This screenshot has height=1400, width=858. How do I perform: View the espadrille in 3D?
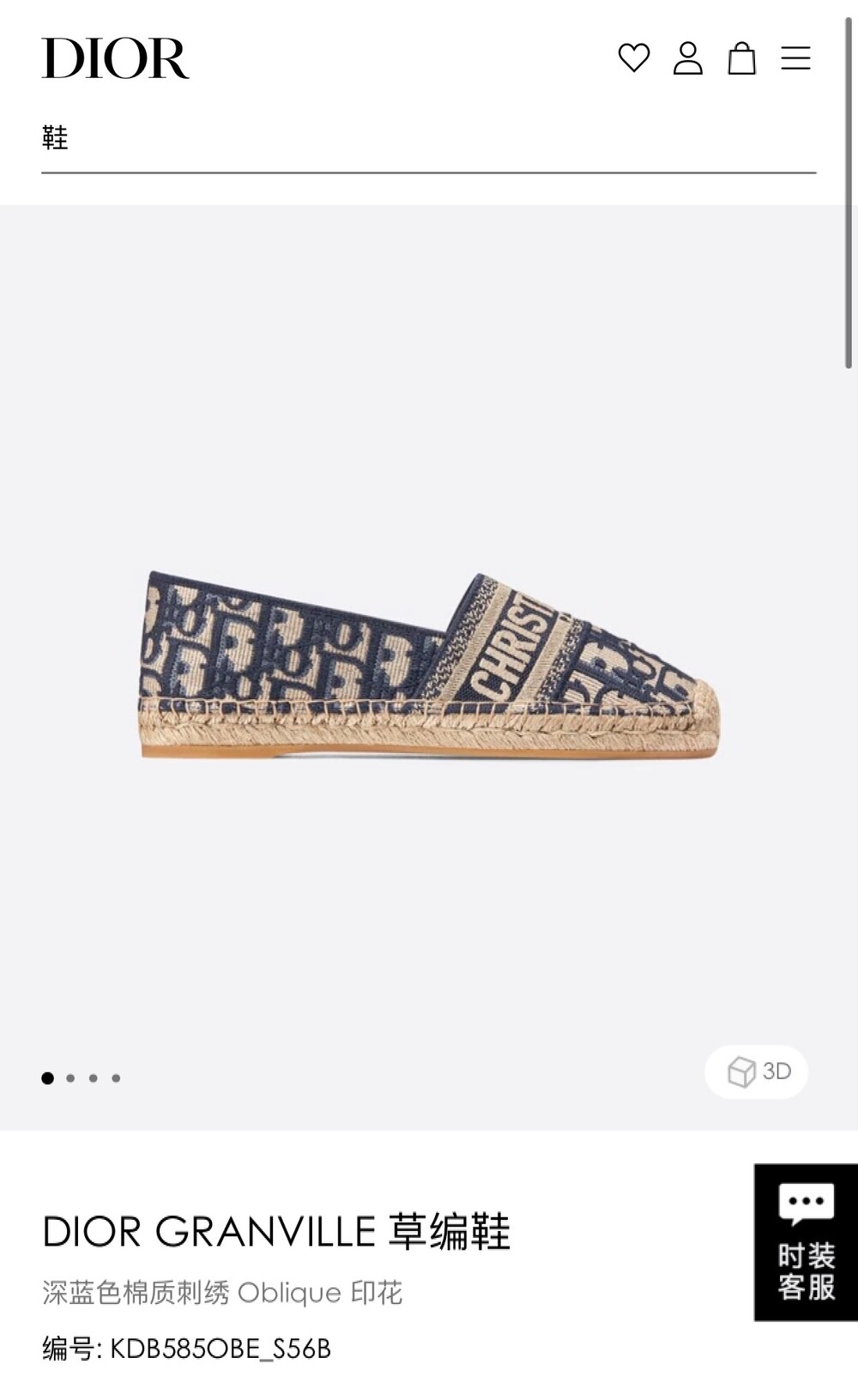pyautogui.click(x=757, y=1071)
